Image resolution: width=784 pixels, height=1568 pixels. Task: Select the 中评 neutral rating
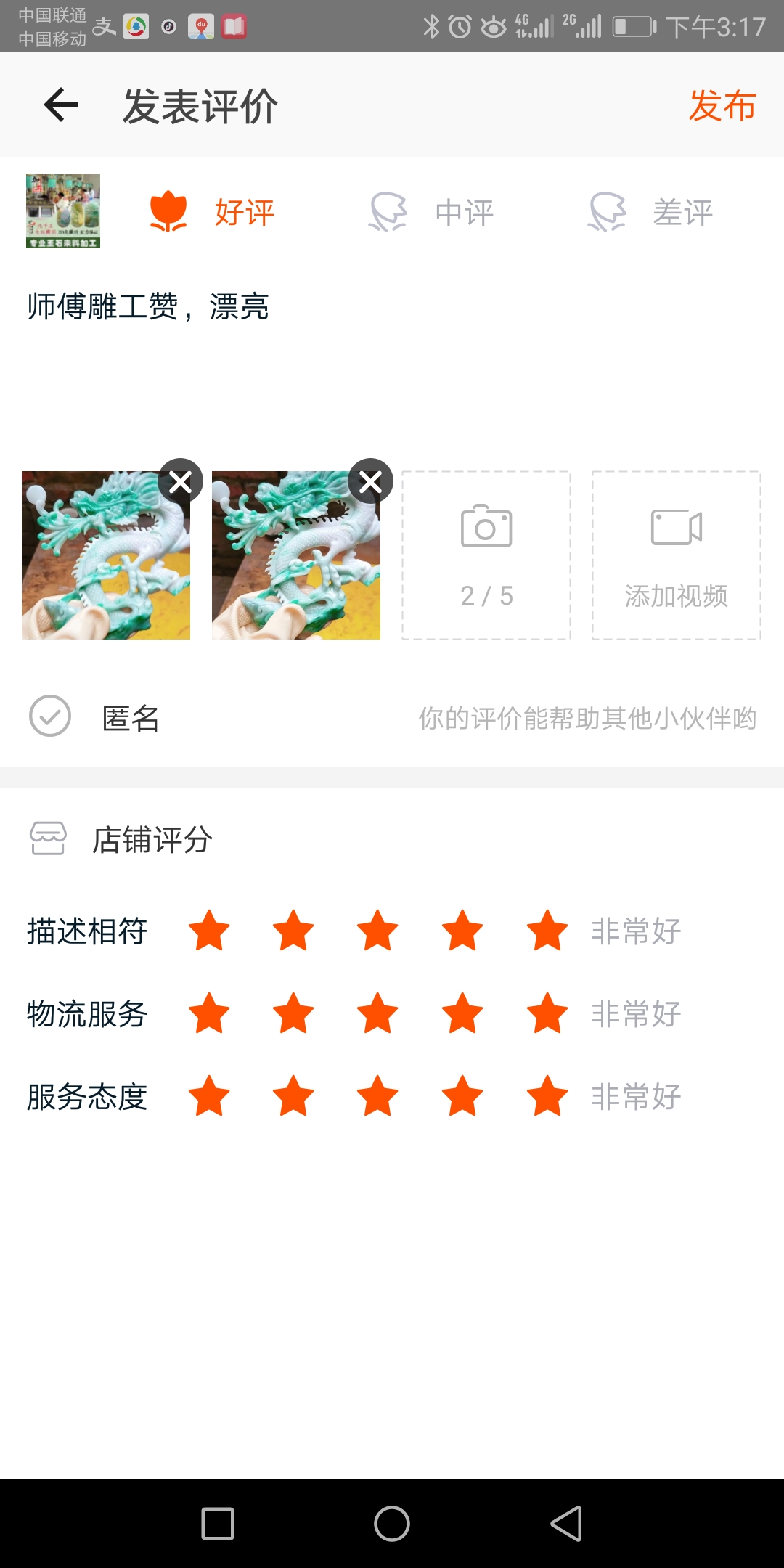[431, 212]
